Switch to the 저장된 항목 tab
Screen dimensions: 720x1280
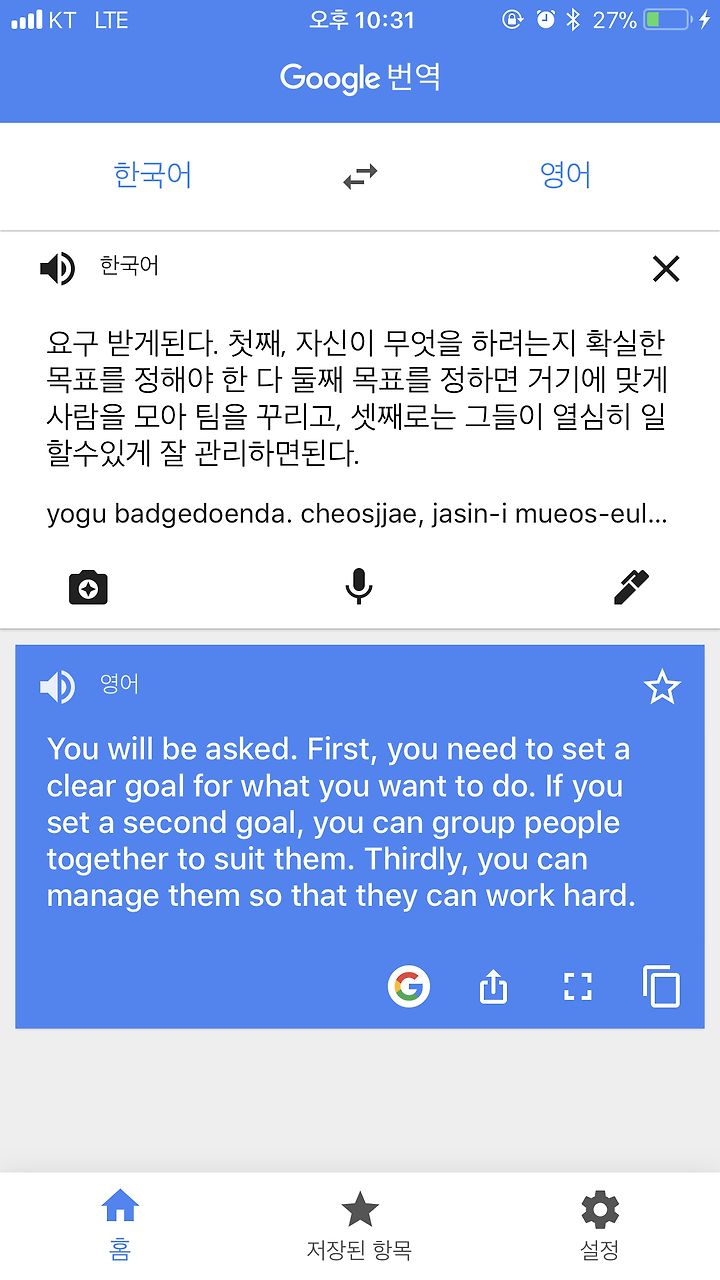pos(360,1225)
